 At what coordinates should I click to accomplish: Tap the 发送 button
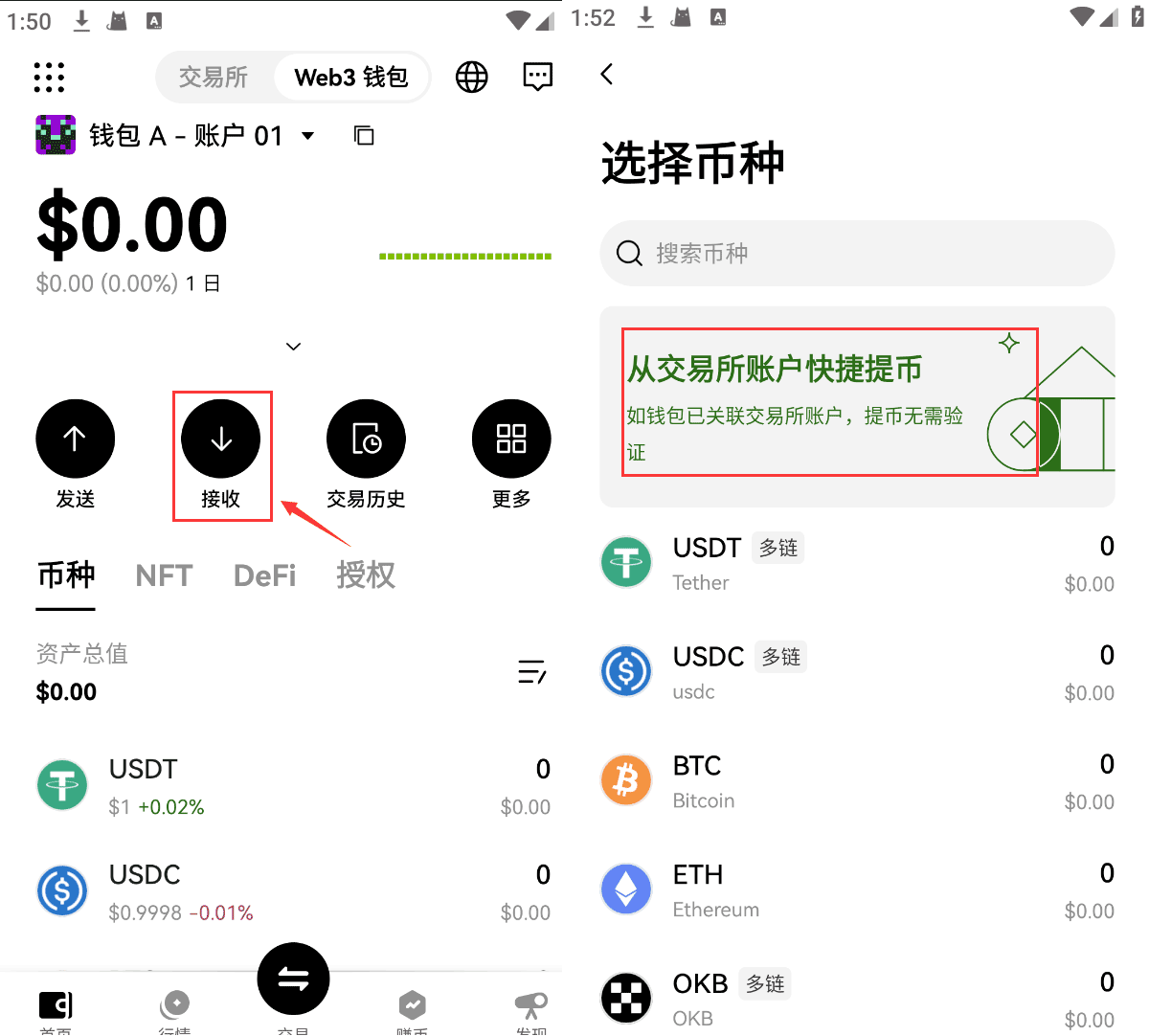[x=75, y=439]
